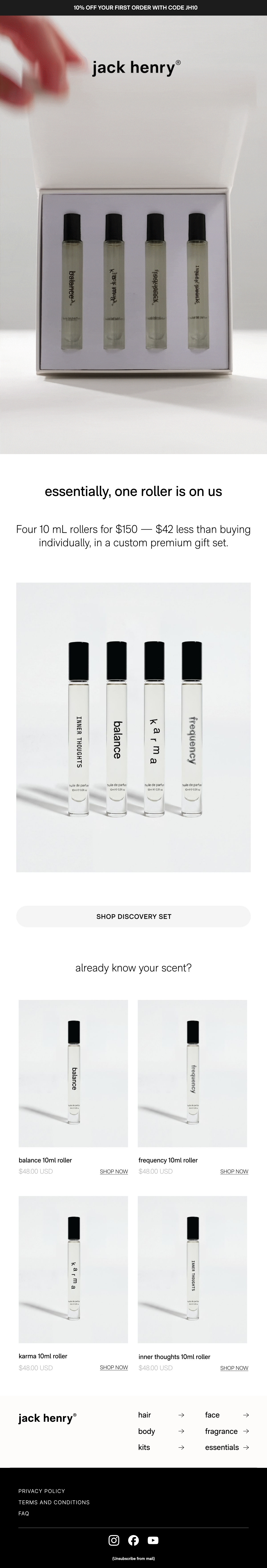Image resolution: width=267 pixels, height=1568 pixels.
Task: Browse the essentials category
Action: (x=227, y=1447)
